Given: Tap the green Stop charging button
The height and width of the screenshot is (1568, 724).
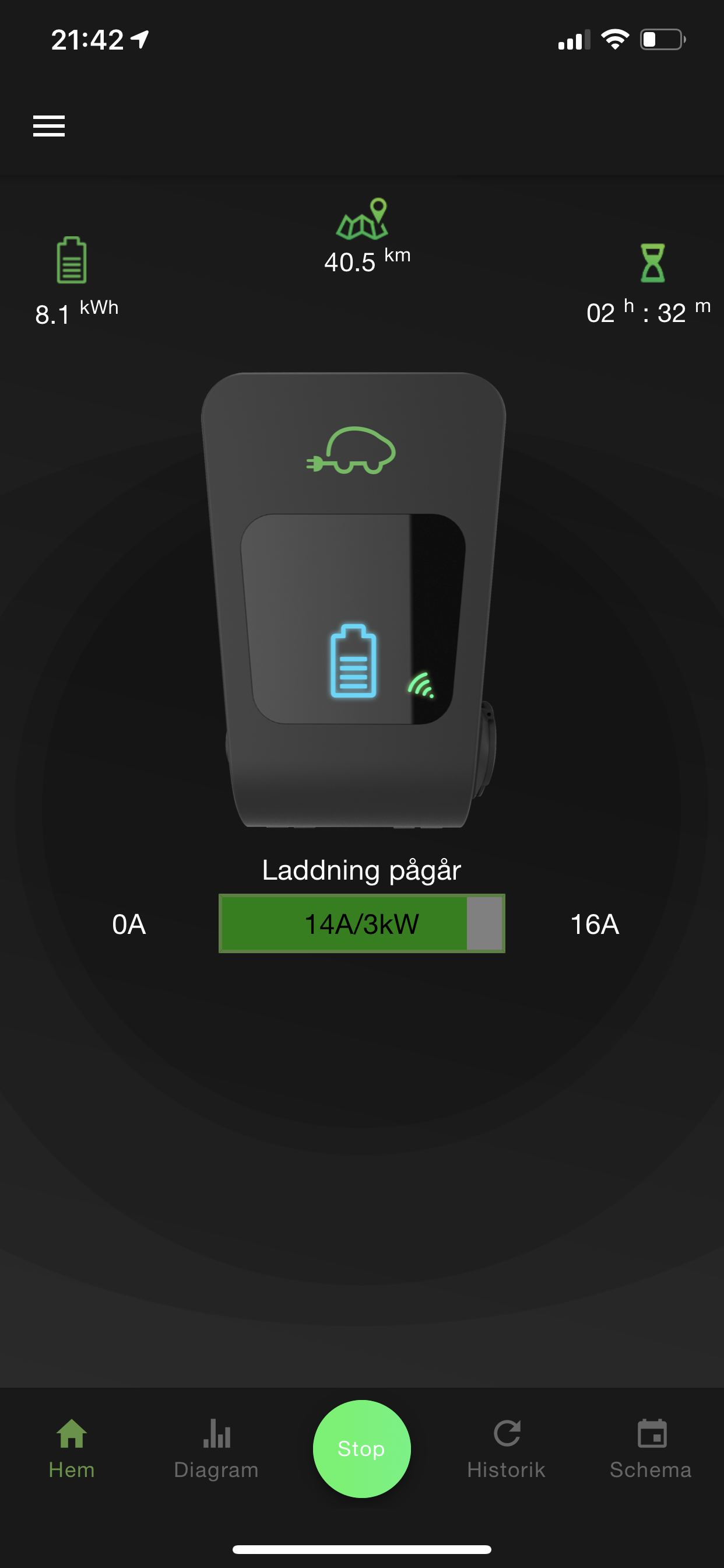Looking at the screenshot, I should tap(361, 1448).
